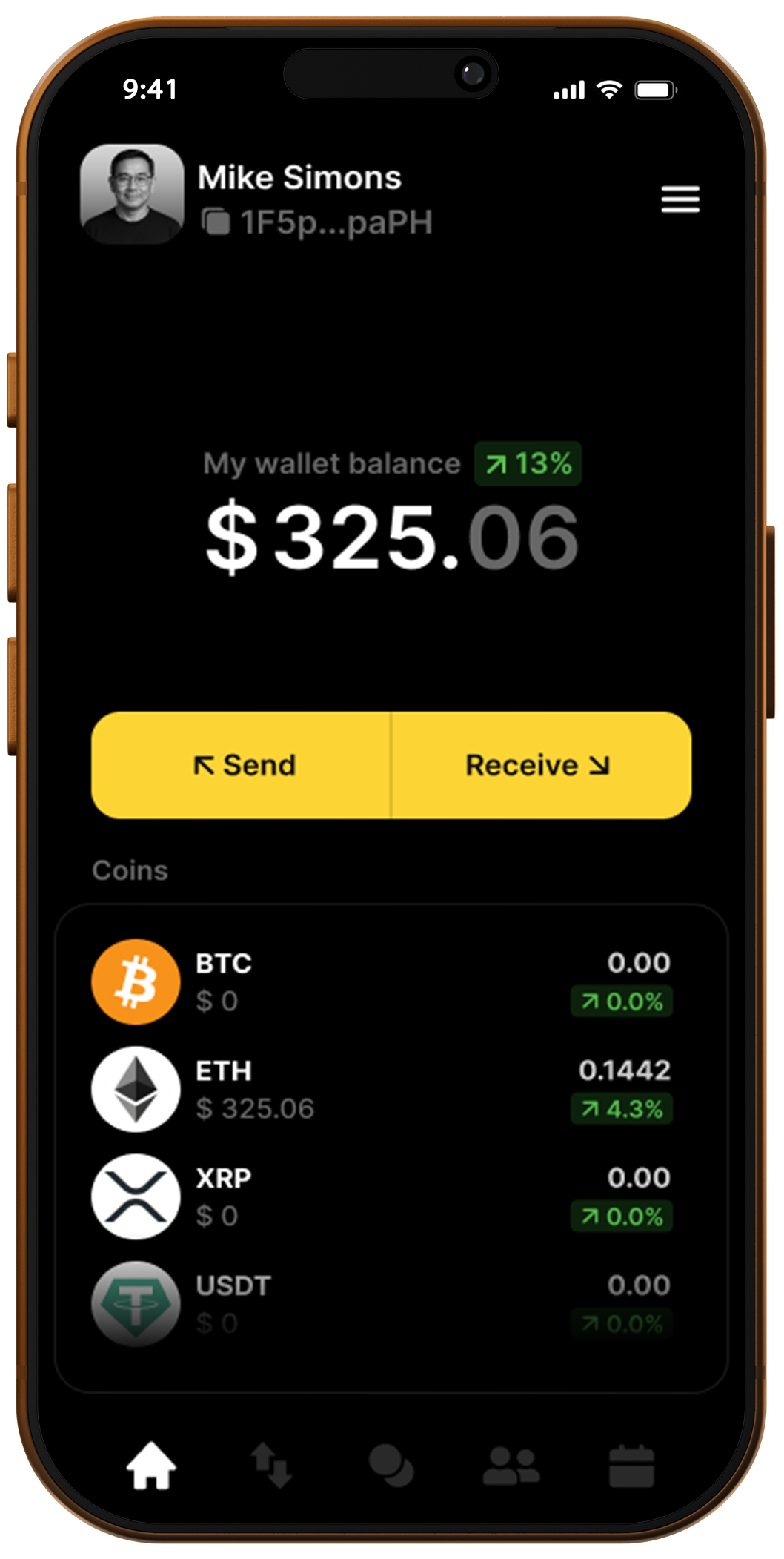This screenshot has height=1559, width=784.
Task: Switch to the swap arrows tab
Action: tap(271, 1466)
